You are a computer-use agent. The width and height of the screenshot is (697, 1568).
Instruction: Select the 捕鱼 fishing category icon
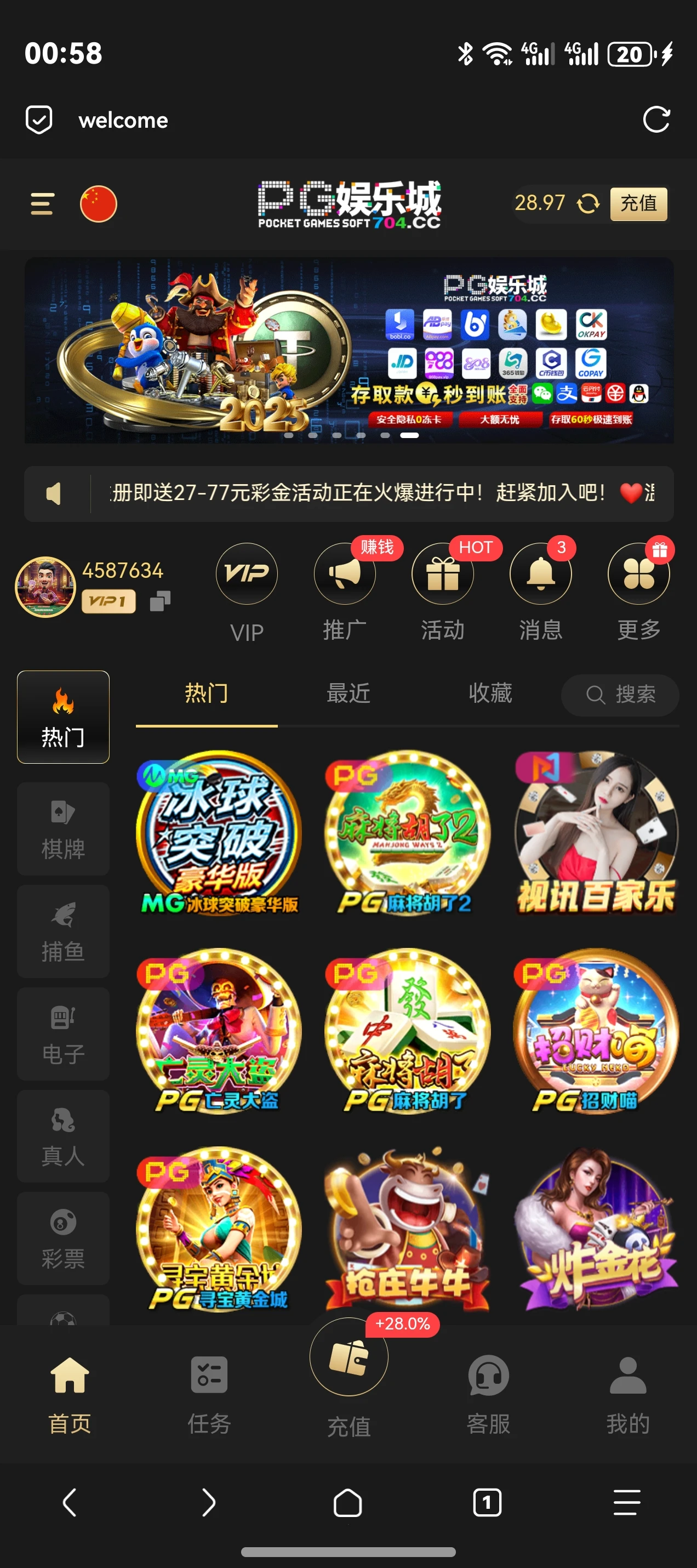tap(62, 931)
